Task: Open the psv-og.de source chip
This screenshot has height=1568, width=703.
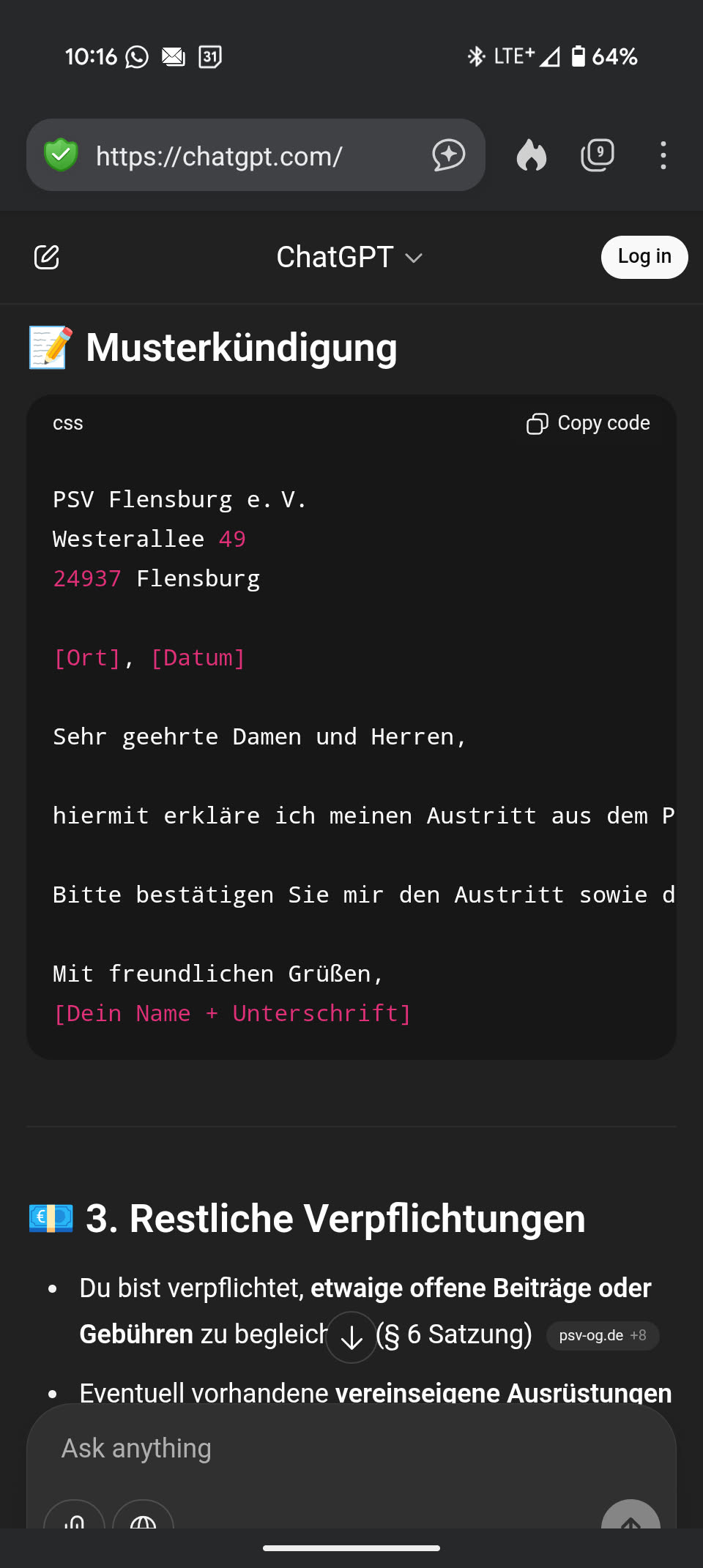Action: point(602,1335)
